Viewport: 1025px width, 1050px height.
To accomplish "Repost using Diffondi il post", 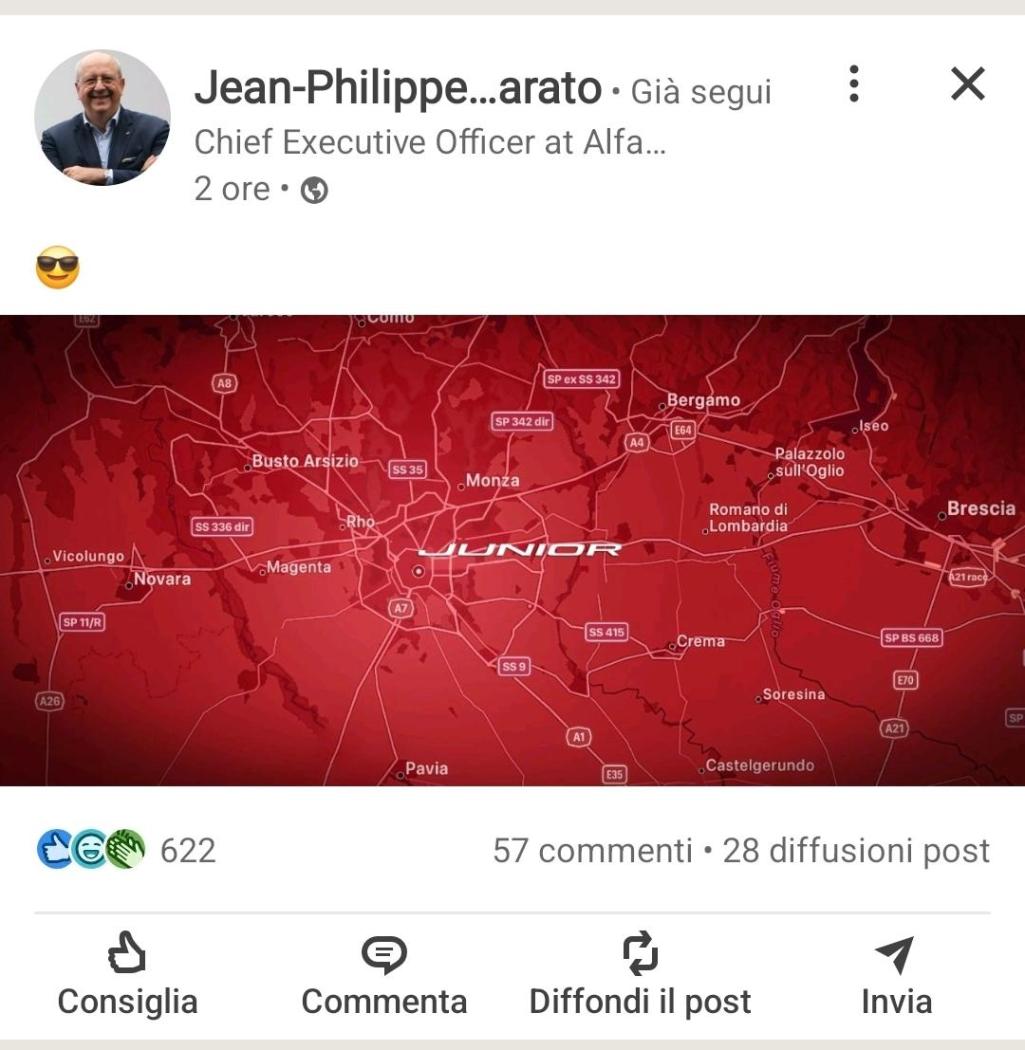I will (640, 977).
